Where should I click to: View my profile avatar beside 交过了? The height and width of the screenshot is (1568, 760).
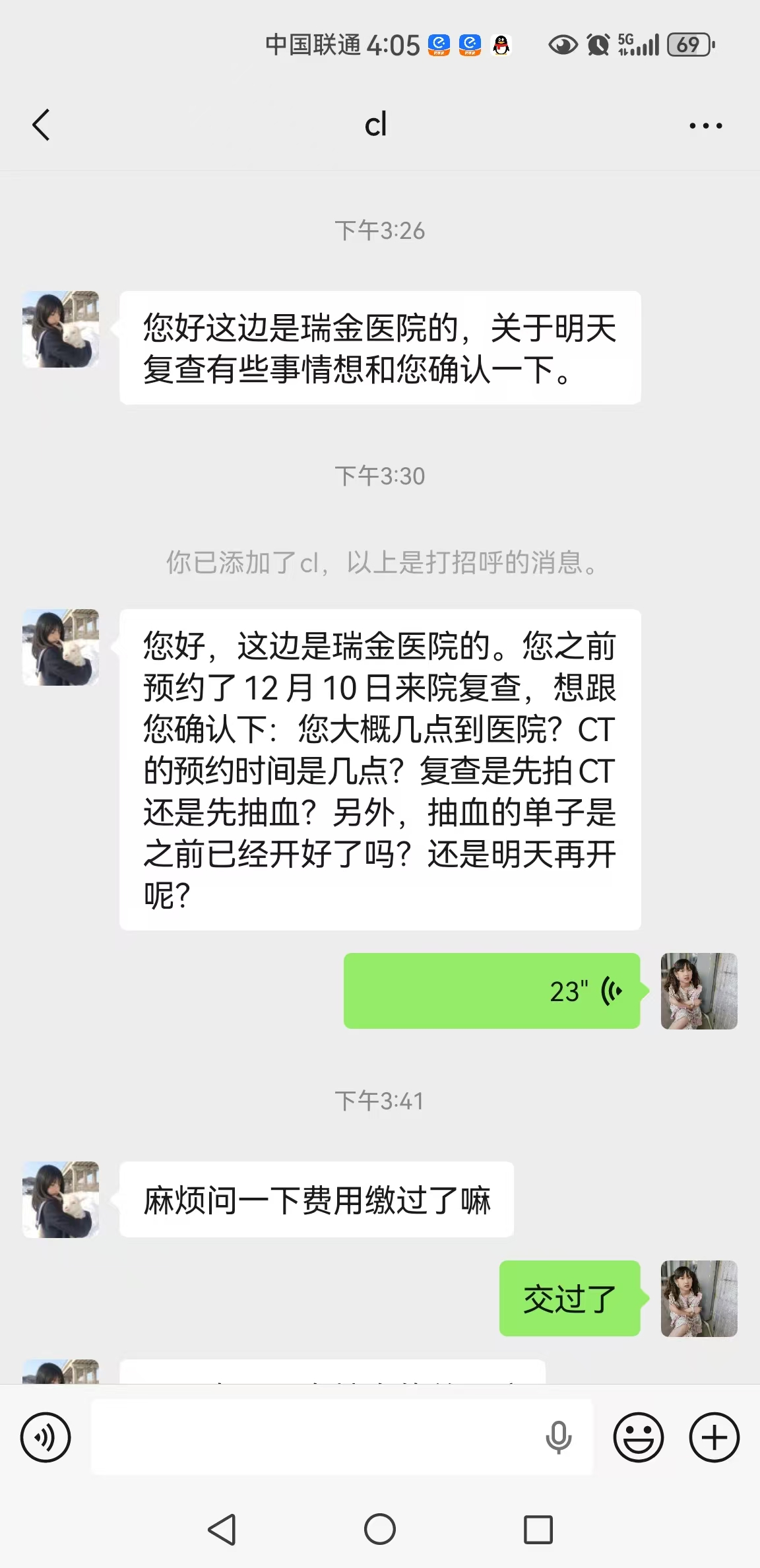(699, 1298)
